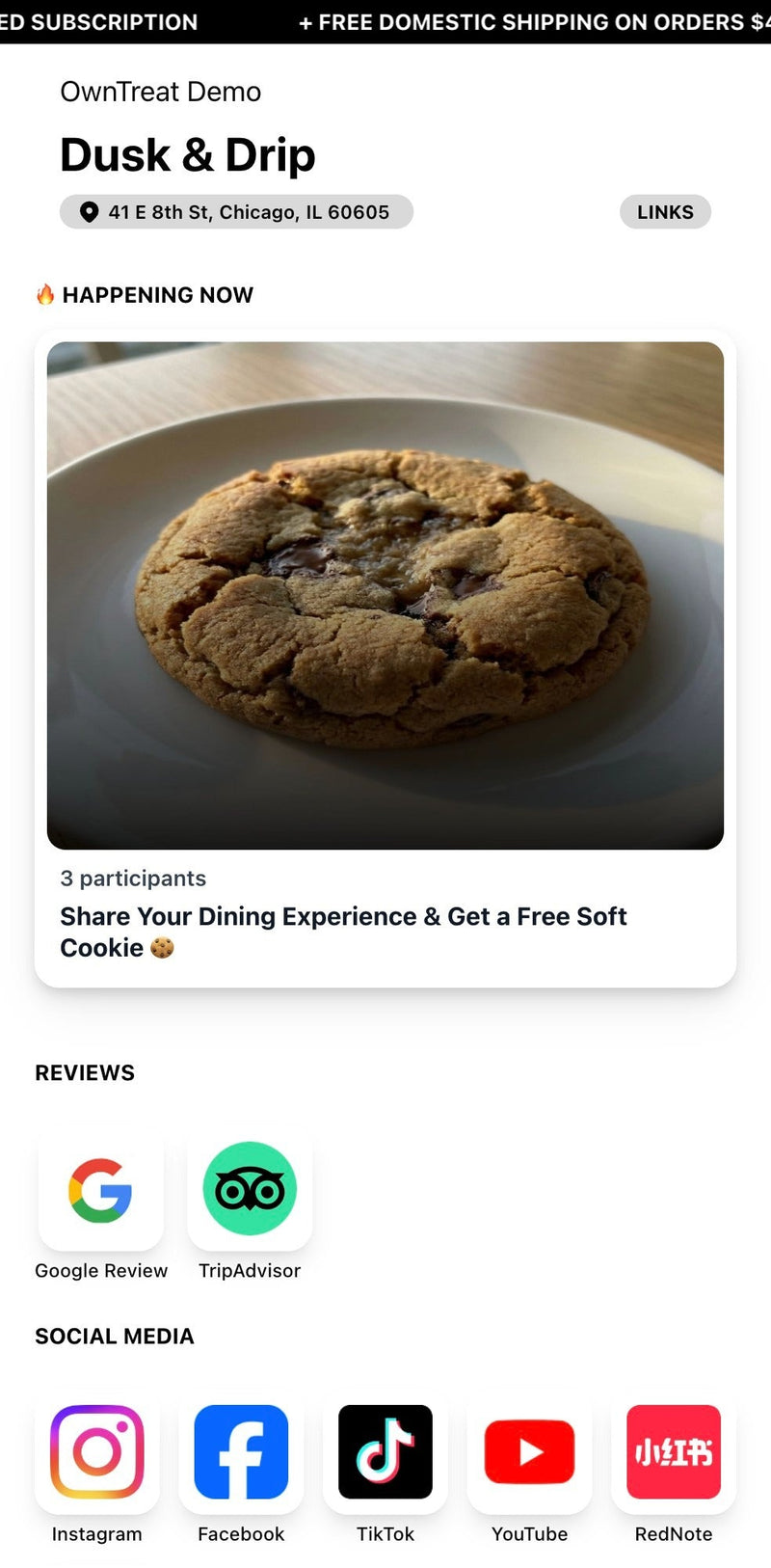
Task: Open the TripAdvisor review page
Action: pyautogui.click(x=250, y=1190)
